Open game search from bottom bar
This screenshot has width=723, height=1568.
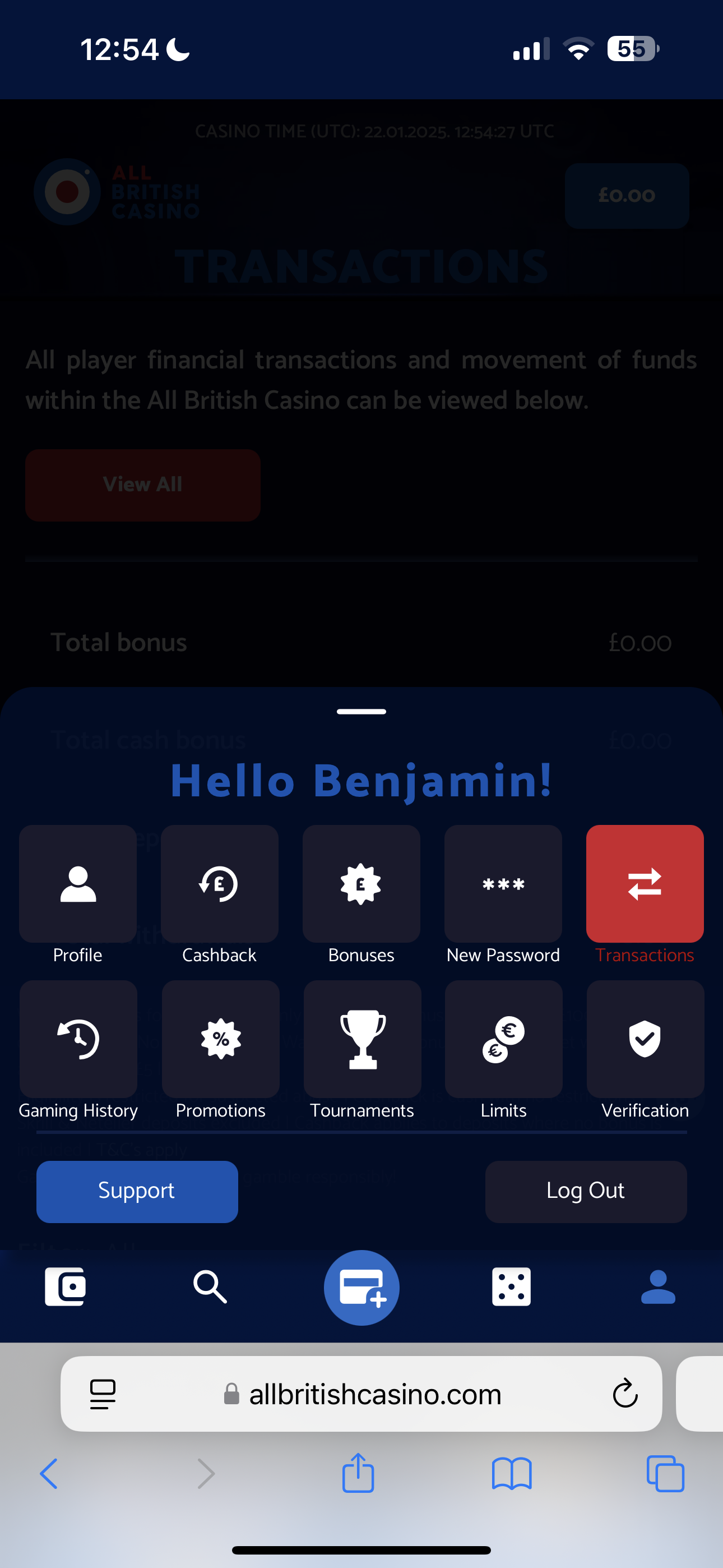pos(210,1287)
